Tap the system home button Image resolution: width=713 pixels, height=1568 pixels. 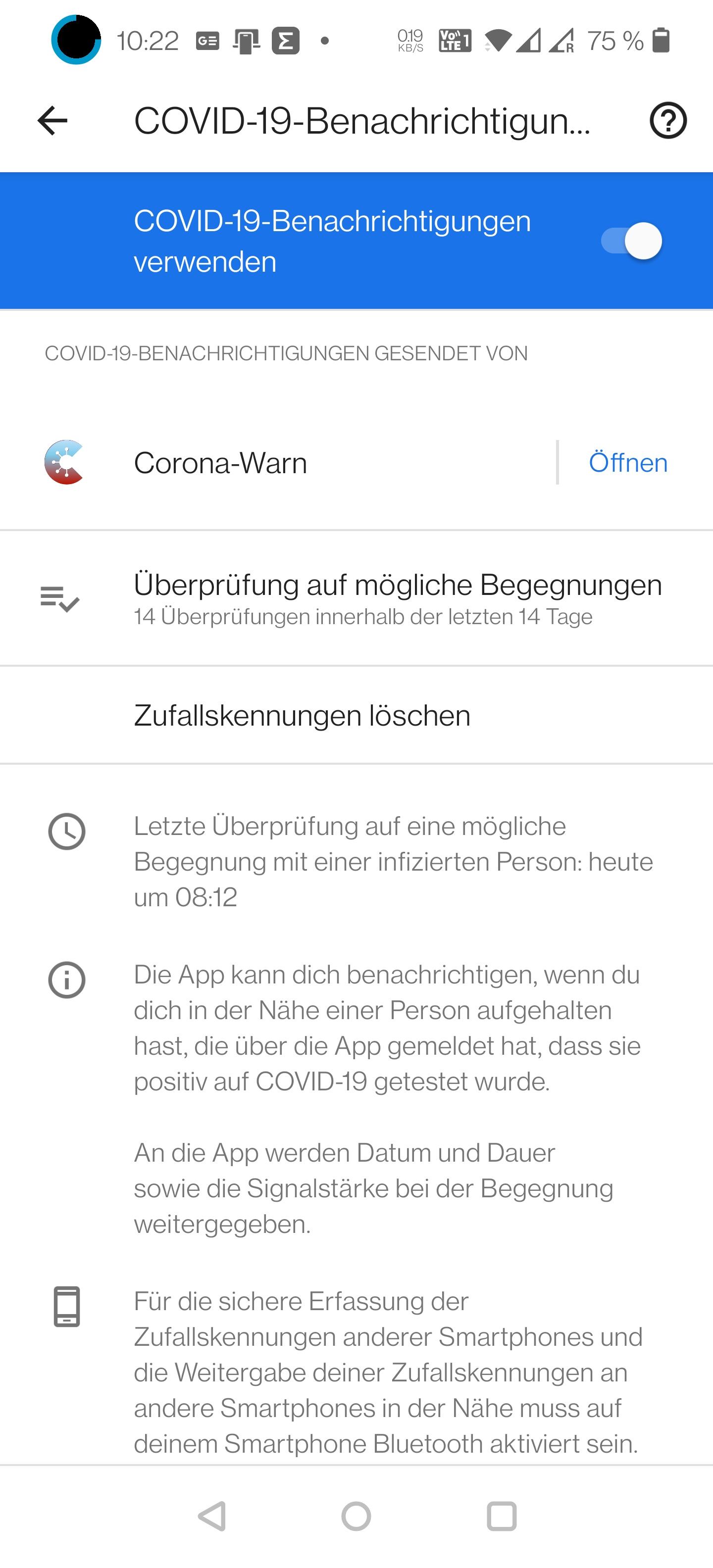click(x=356, y=1516)
